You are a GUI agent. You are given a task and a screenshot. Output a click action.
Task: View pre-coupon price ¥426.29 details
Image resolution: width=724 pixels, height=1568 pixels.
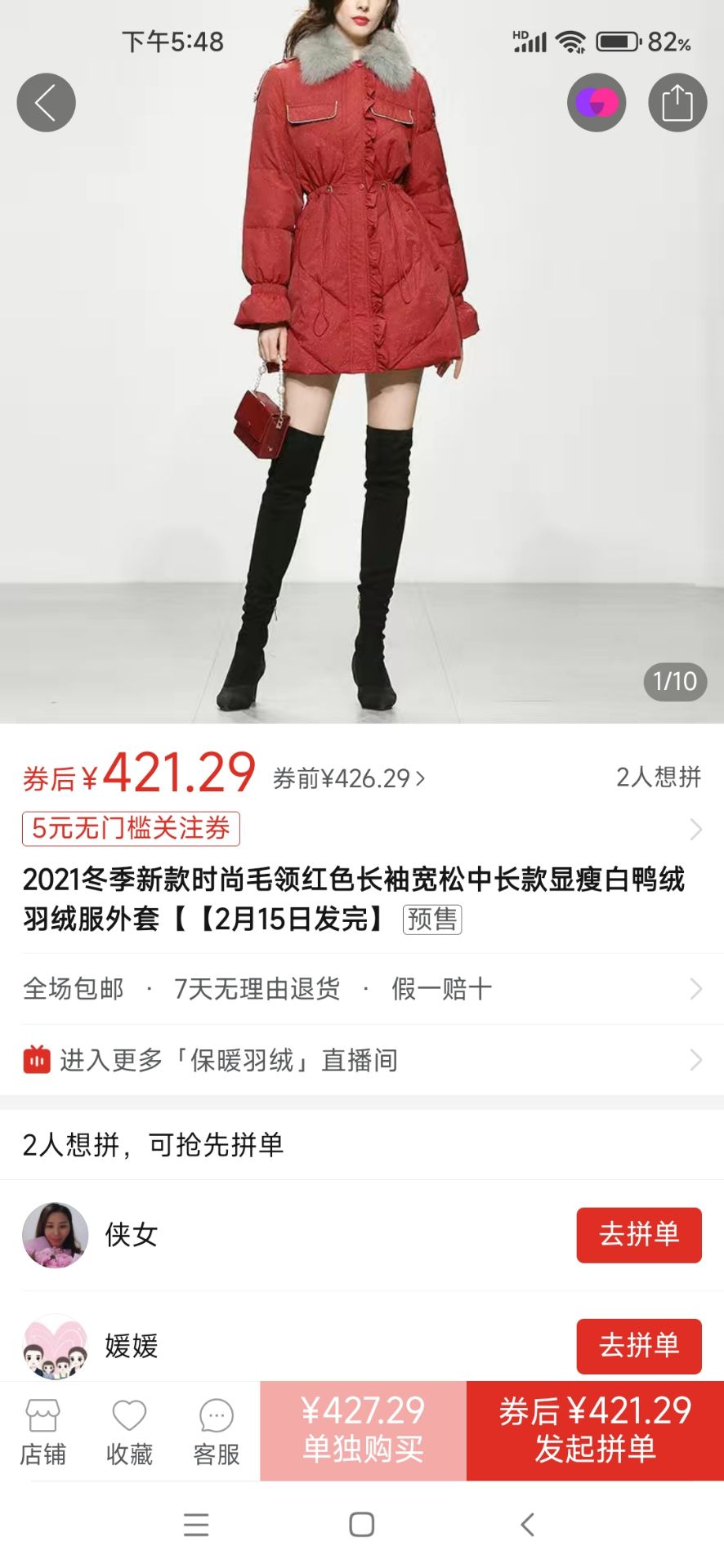click(349, 779)
